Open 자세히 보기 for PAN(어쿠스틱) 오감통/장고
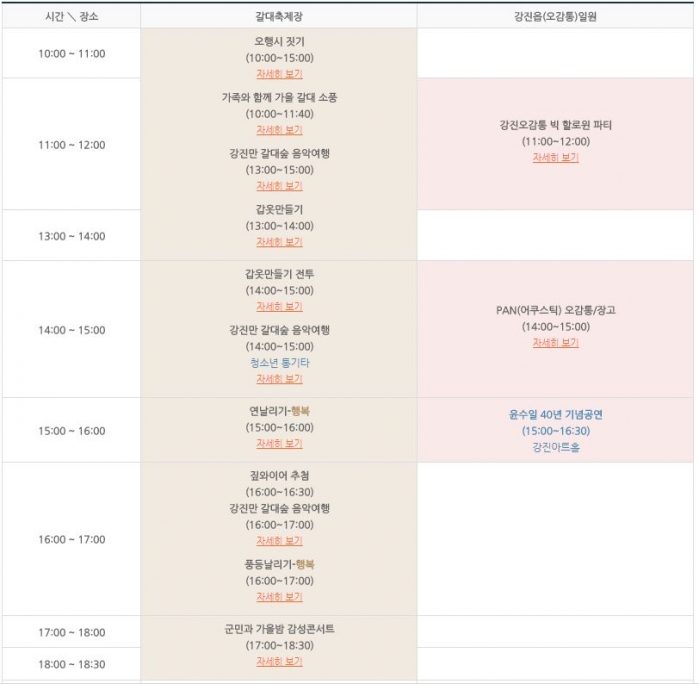The image size is (699, 684). 555,343
